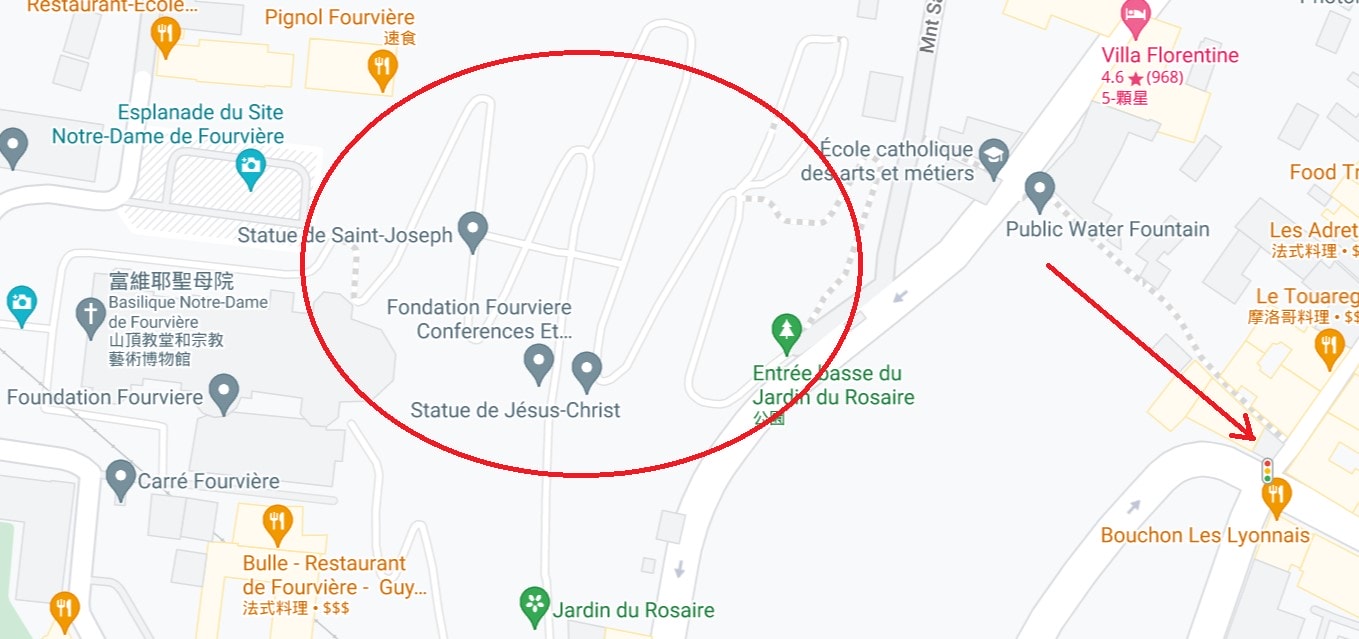Viewport: 1359px width, 639px height.
Task: Open the Jardin du Rosaire park marker
Action: click(x=535, y=605)
